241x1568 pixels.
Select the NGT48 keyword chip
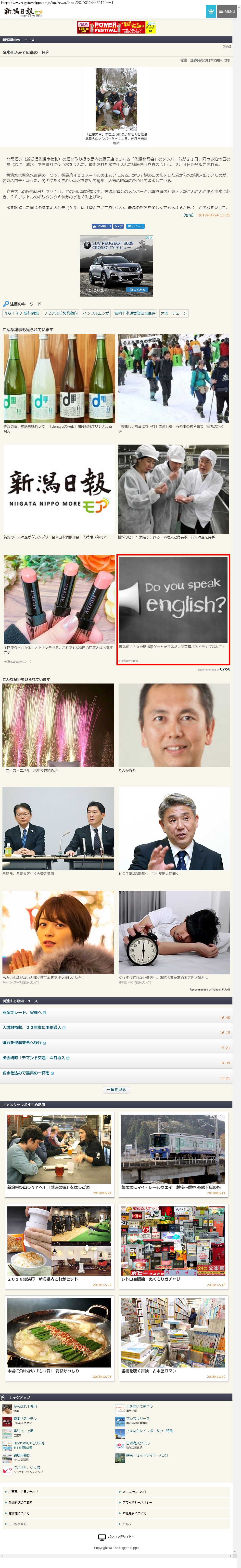(21, 314)
